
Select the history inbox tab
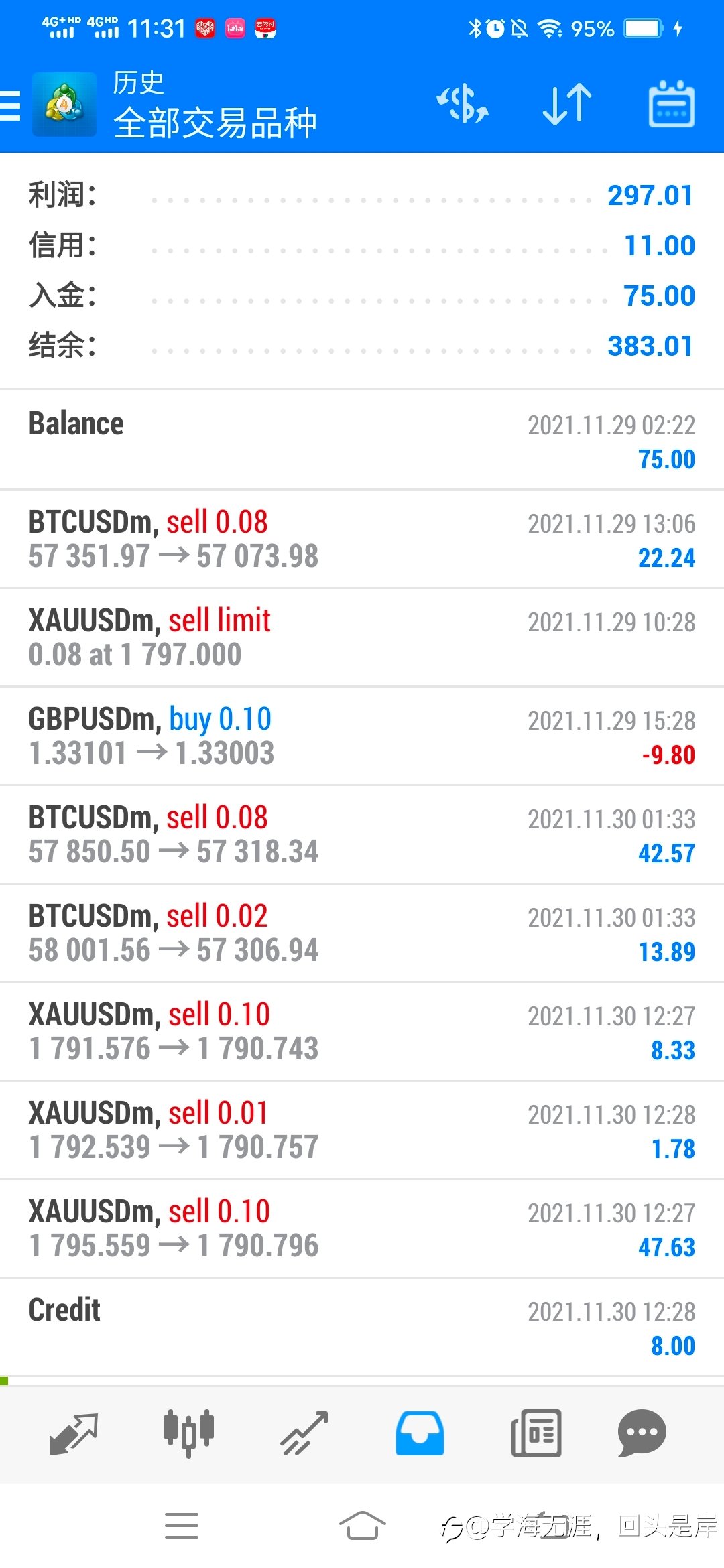point(420,1433)
